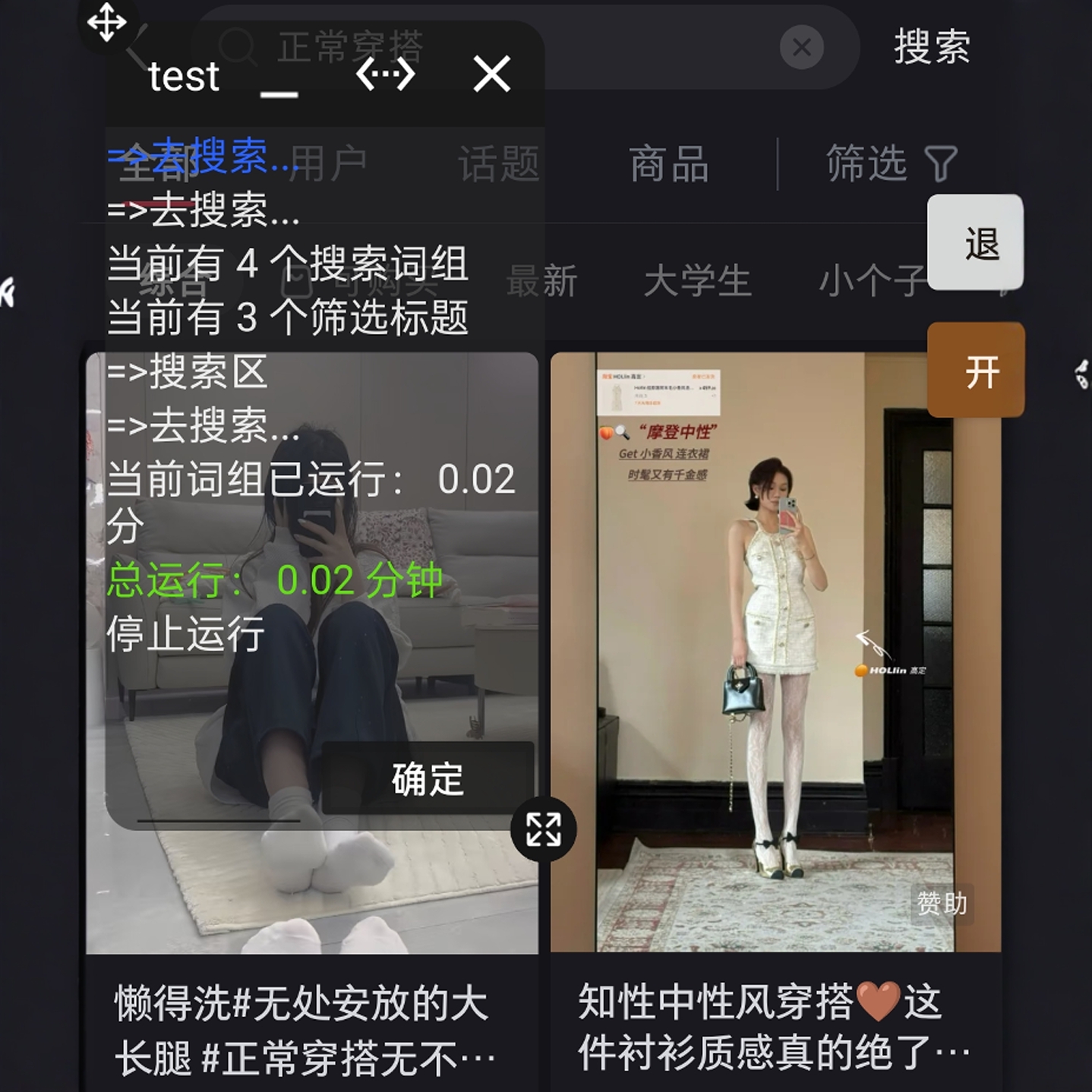Select the 大学生 filter chip
This screenshot has height=1092, width=1092.
tap(697, 281)
